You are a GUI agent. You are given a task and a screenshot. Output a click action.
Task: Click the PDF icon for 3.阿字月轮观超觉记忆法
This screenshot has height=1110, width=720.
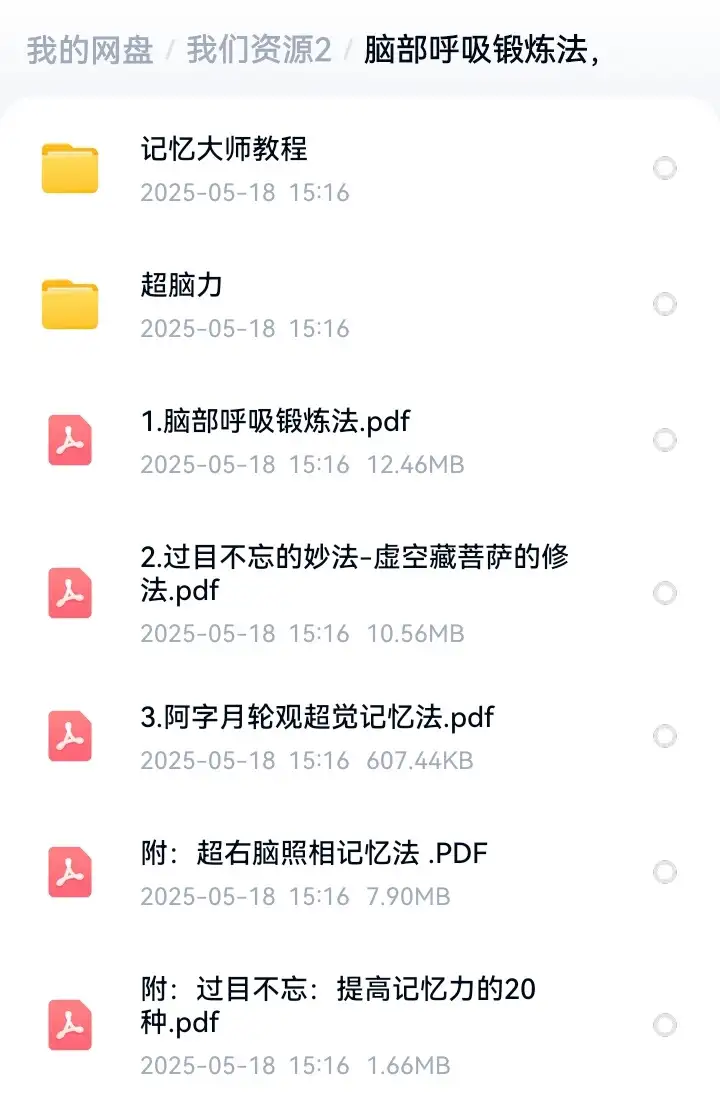coord(69,737)
